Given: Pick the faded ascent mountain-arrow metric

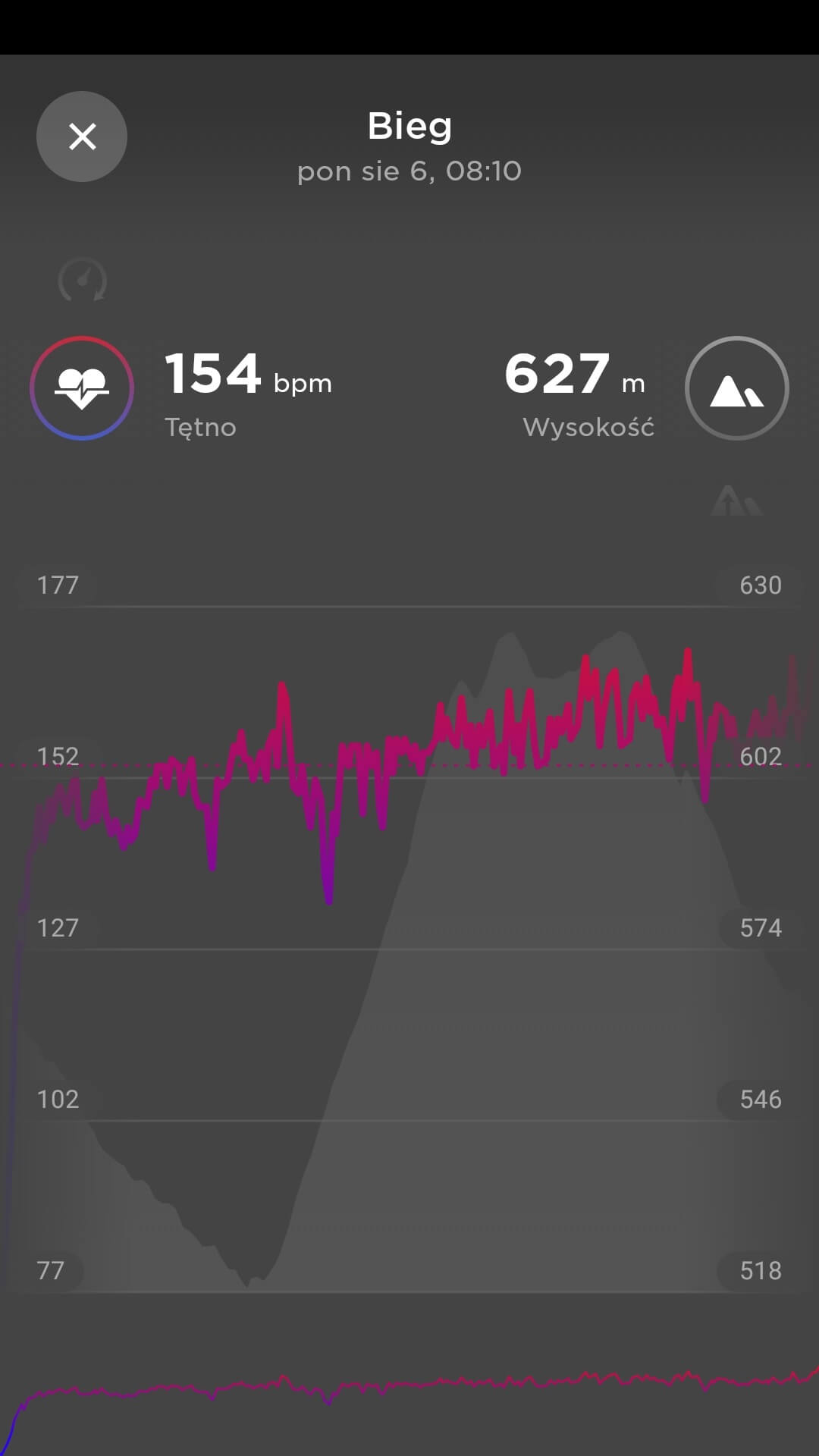Looking at the screenshot, I should [735, 501].
